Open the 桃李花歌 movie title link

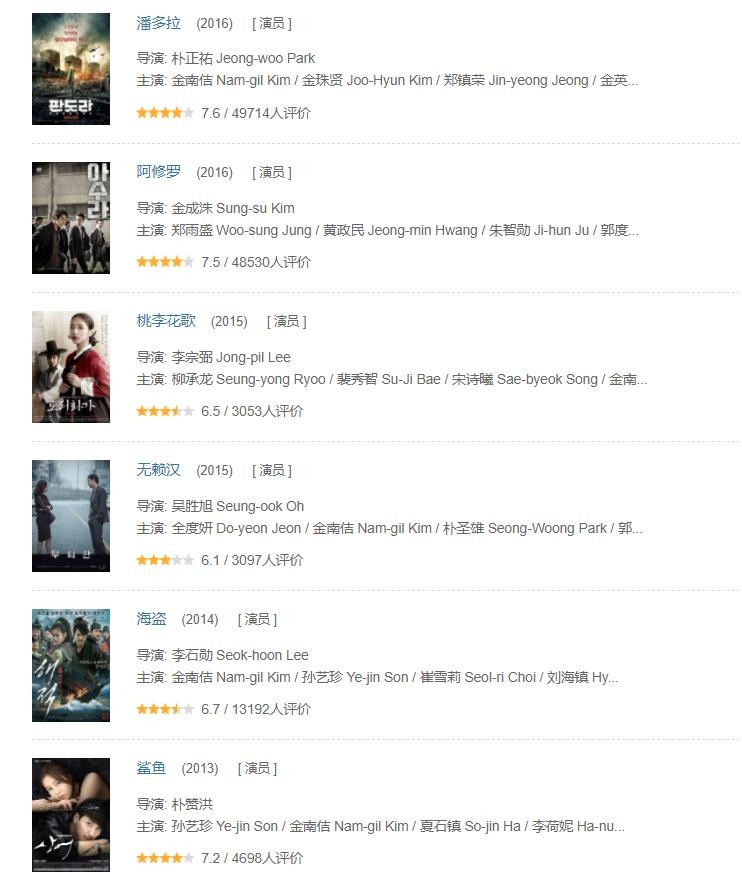tap(166, 321)
